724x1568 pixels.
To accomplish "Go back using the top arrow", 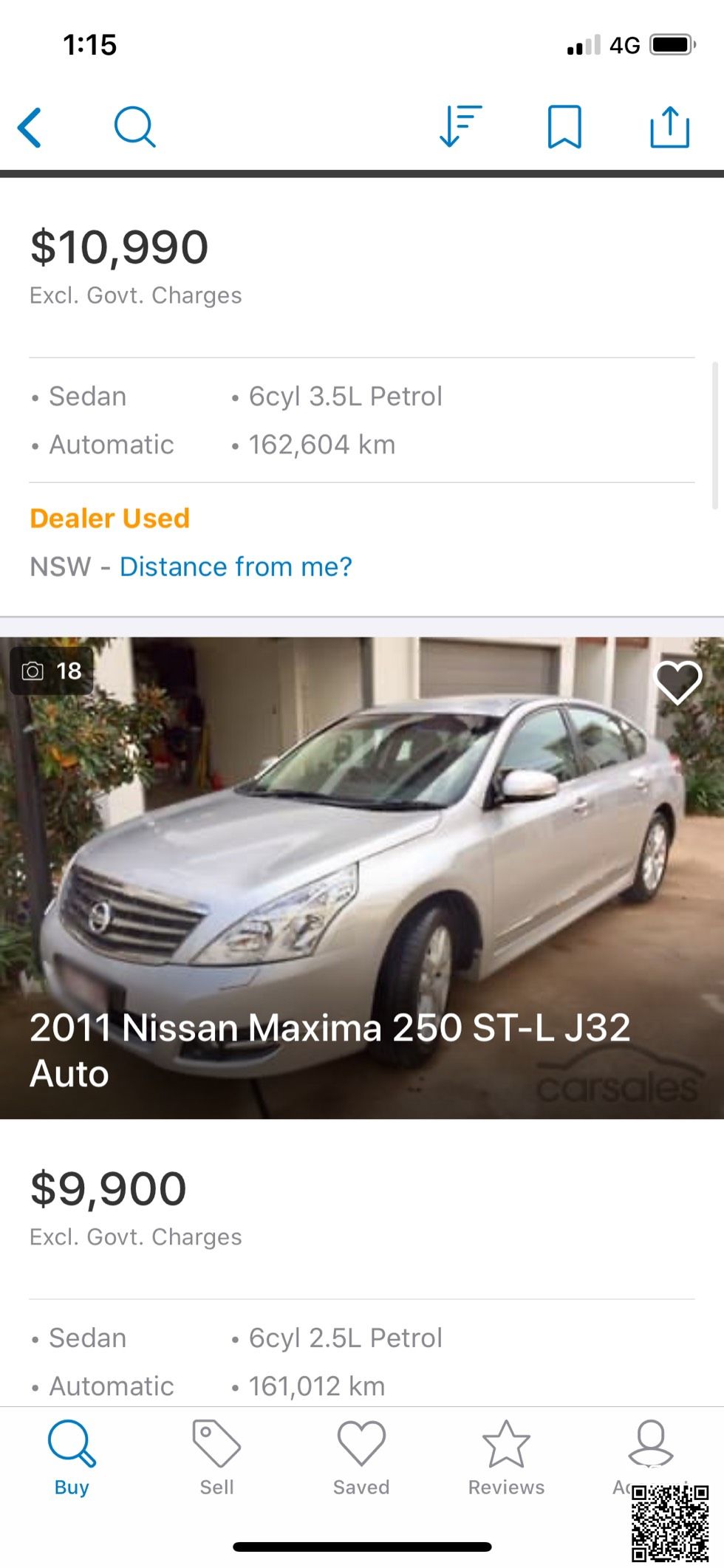I will (30, 128).
